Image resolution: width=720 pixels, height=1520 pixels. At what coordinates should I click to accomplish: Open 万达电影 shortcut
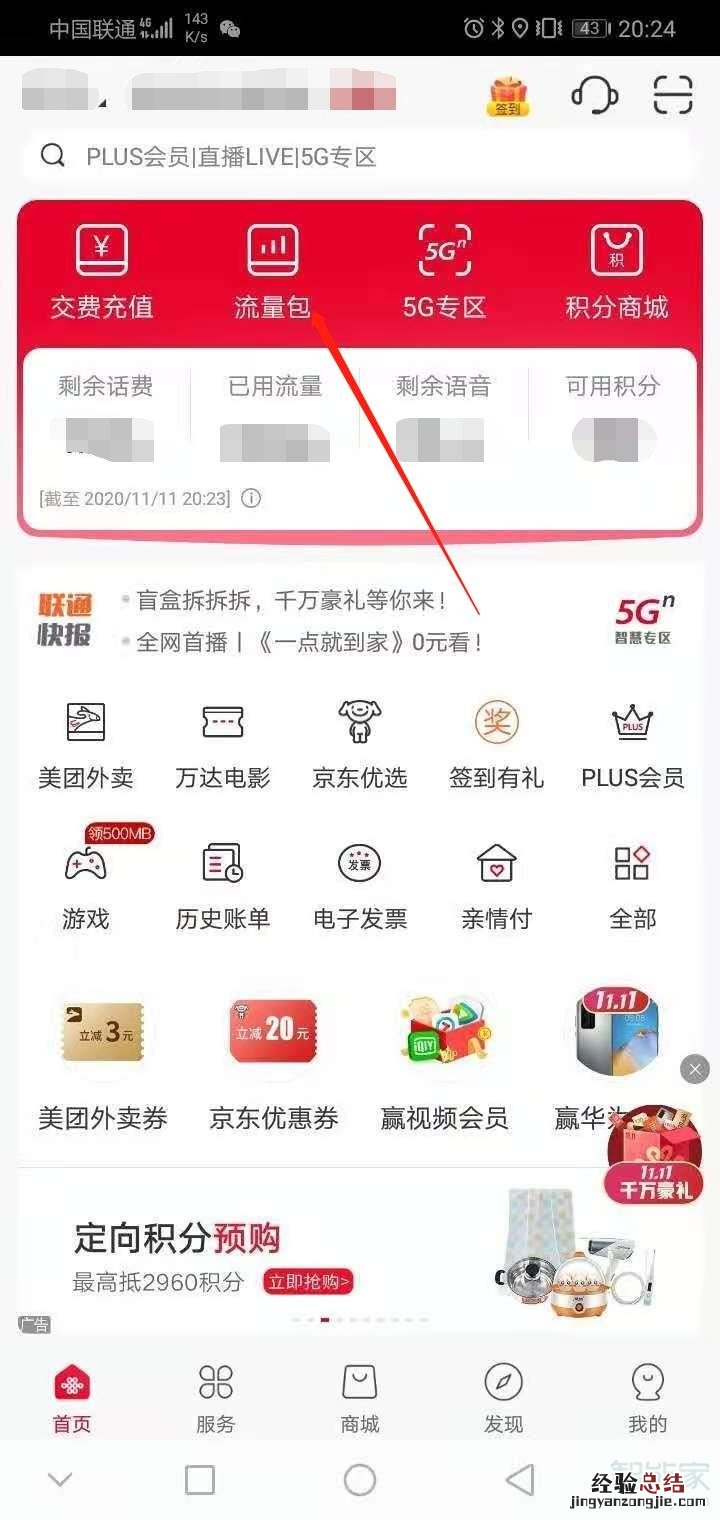point(223,743)
